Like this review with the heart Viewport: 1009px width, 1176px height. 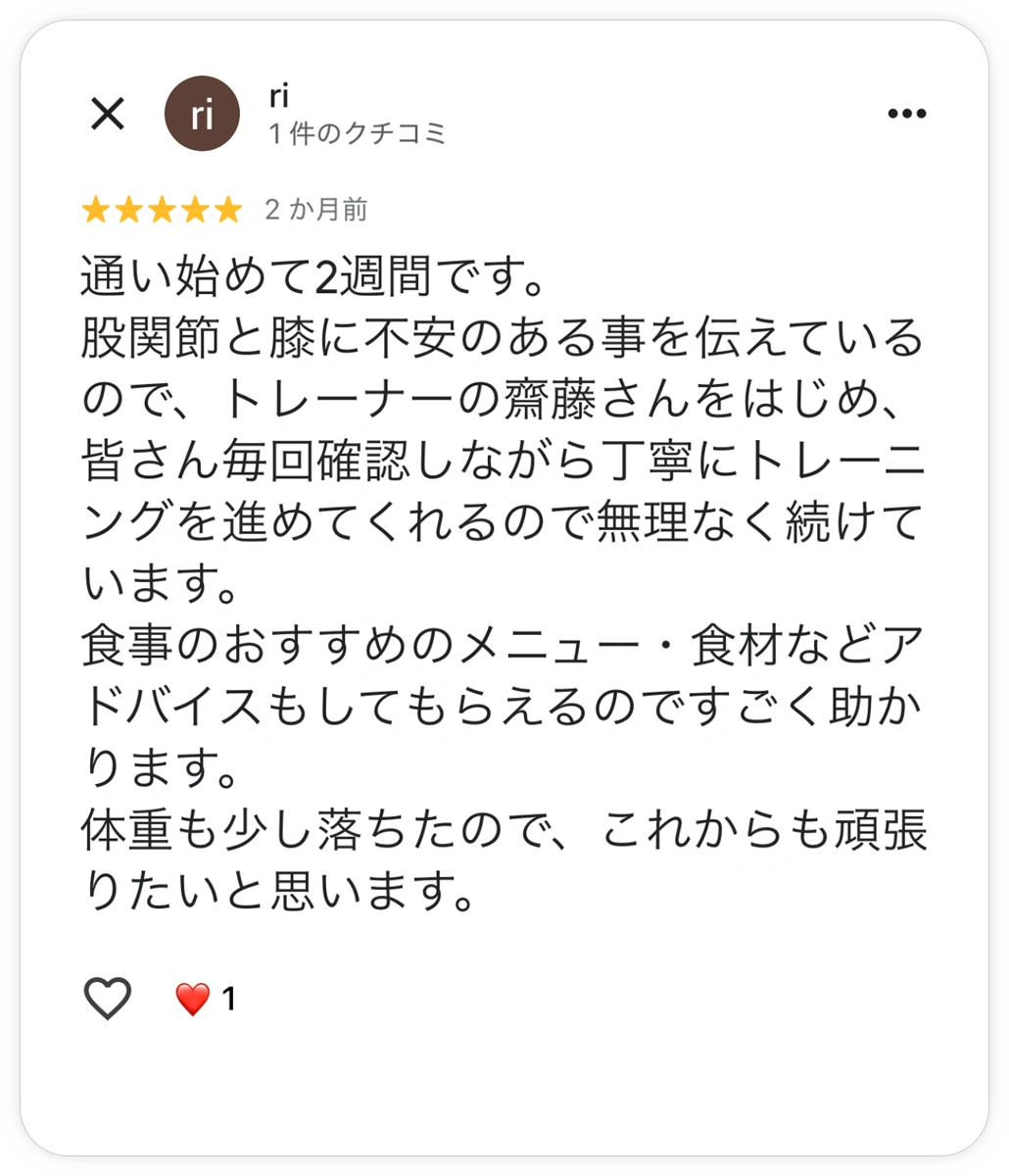click(108, 999)
